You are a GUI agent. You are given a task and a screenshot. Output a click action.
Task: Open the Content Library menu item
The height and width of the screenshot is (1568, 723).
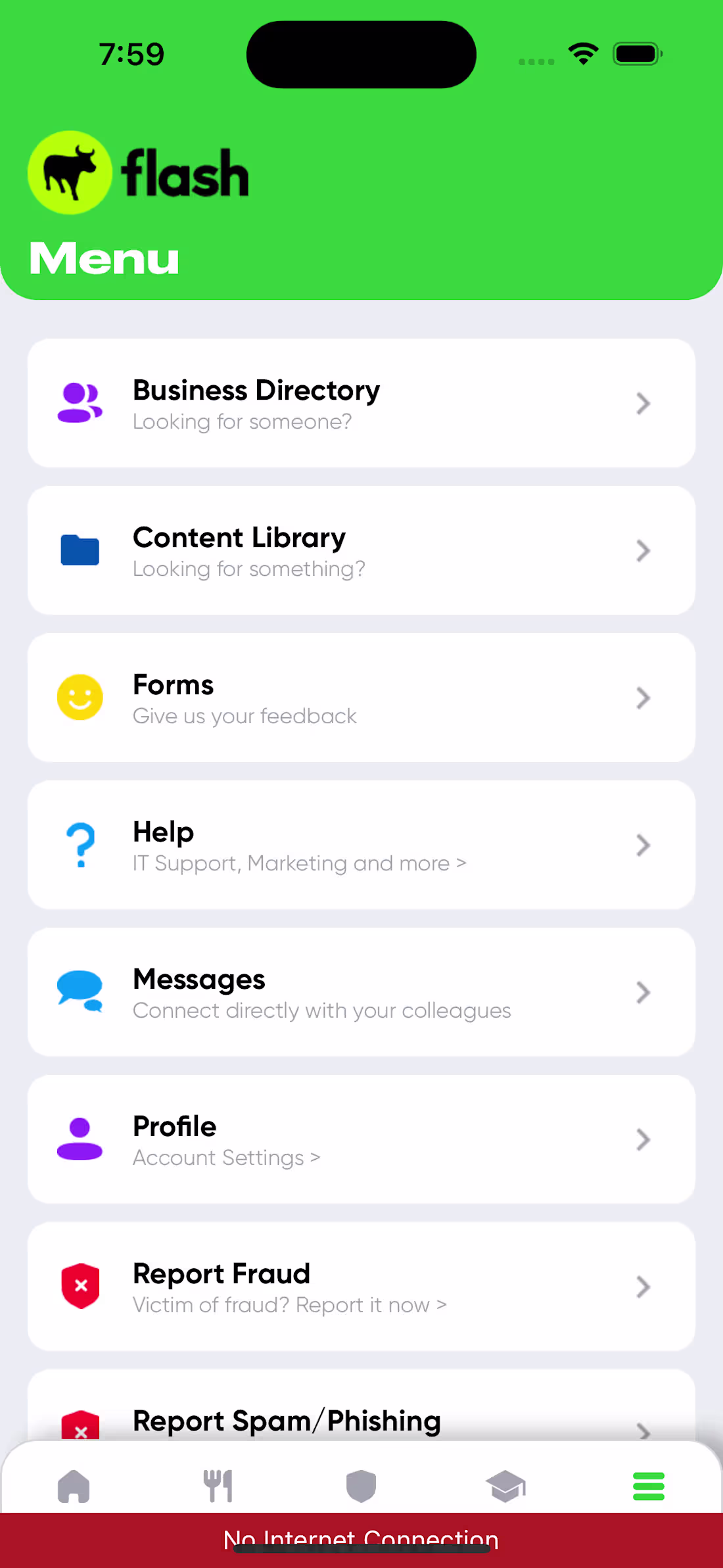pyautogui.click(x=361, y=550)
